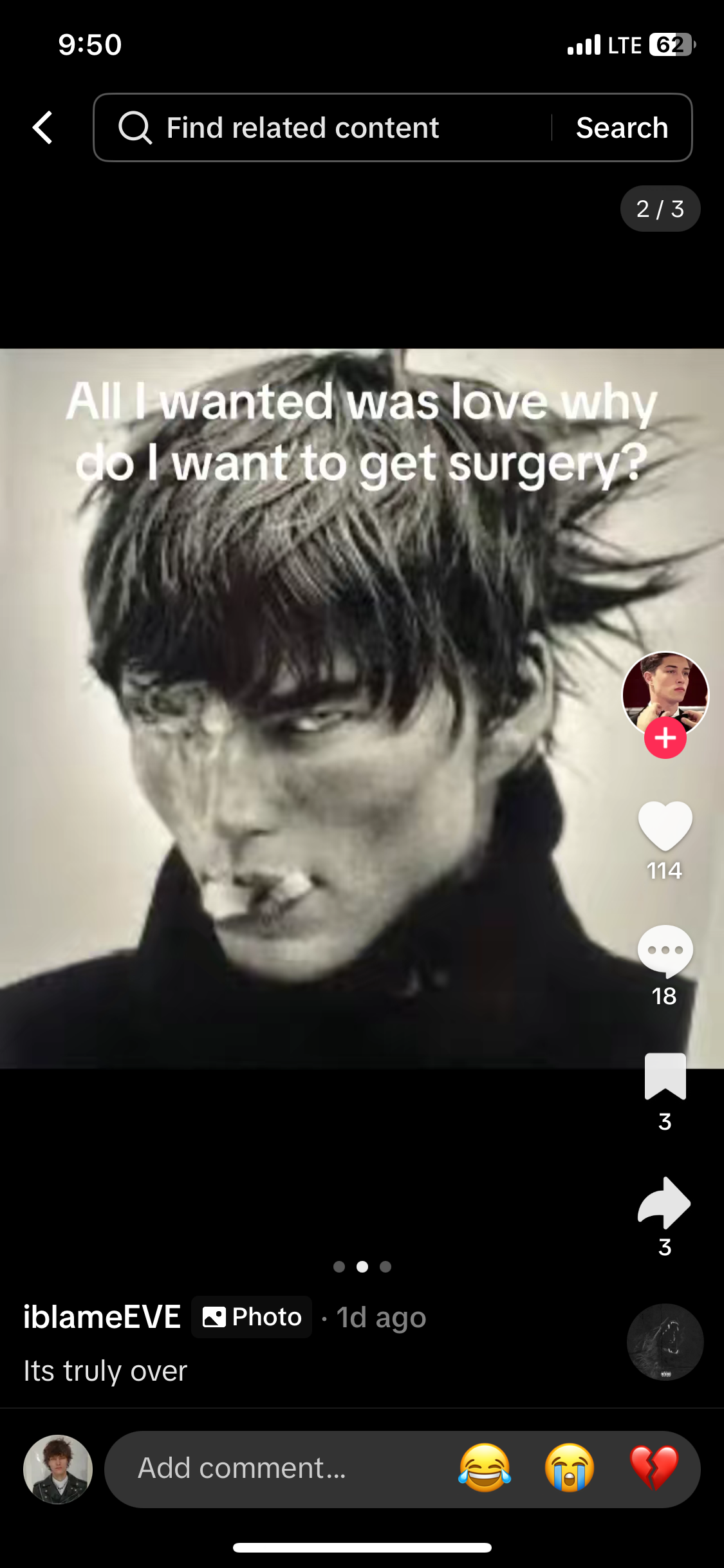Follow the creator with the plus button
Viewport: 724px width, 1568px height.
(665, 738)
